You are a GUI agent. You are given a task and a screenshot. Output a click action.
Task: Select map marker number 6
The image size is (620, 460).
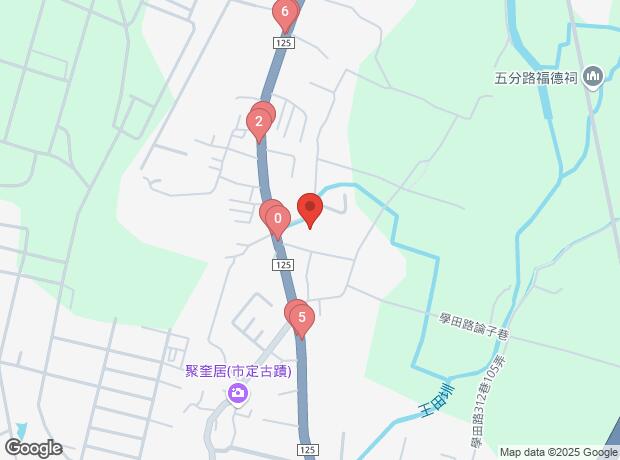pos(285,15)
